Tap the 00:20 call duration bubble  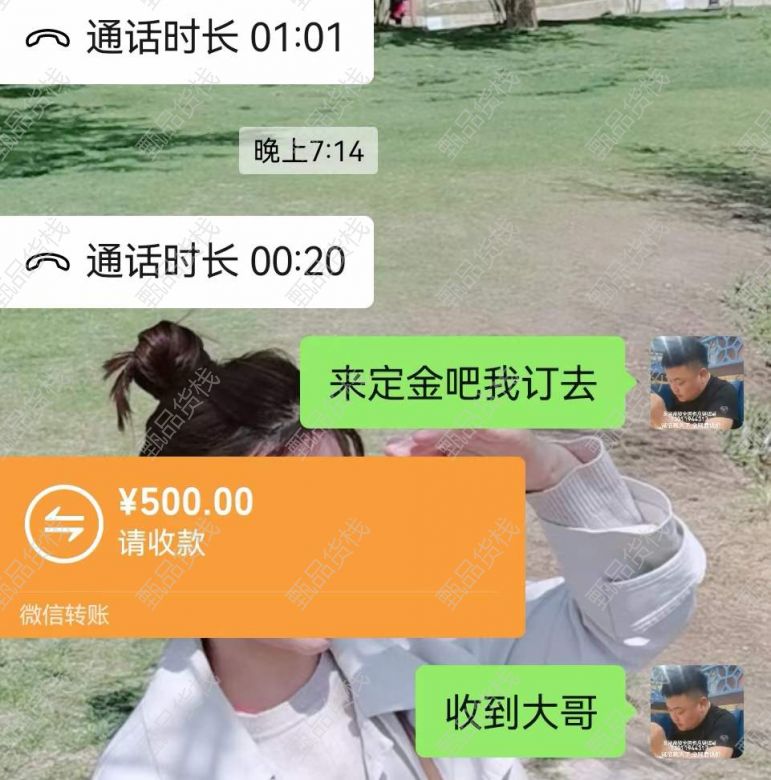coord(186,262)
